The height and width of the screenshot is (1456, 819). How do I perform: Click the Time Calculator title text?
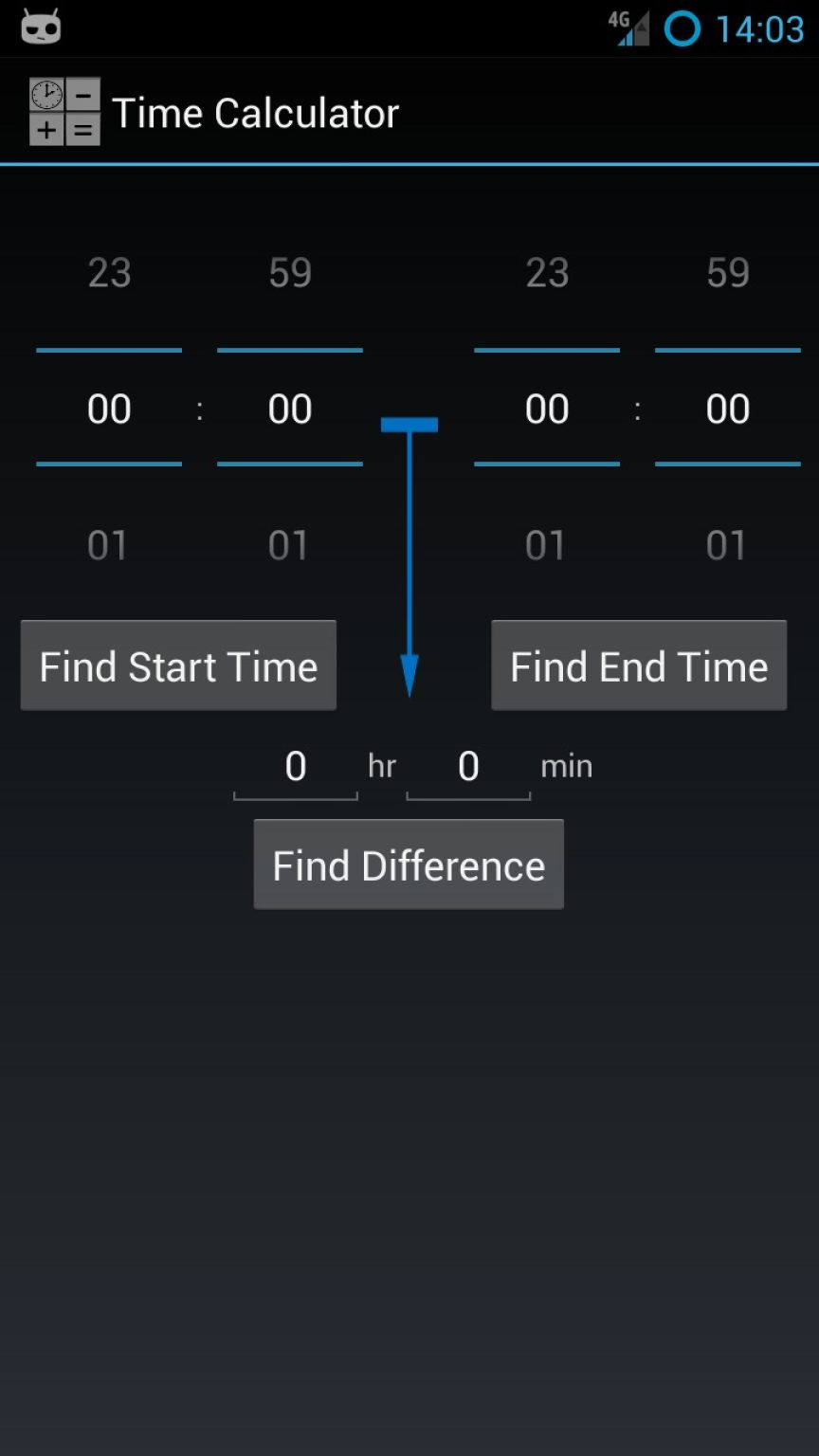pyautogui.click(x=256, y=112)
